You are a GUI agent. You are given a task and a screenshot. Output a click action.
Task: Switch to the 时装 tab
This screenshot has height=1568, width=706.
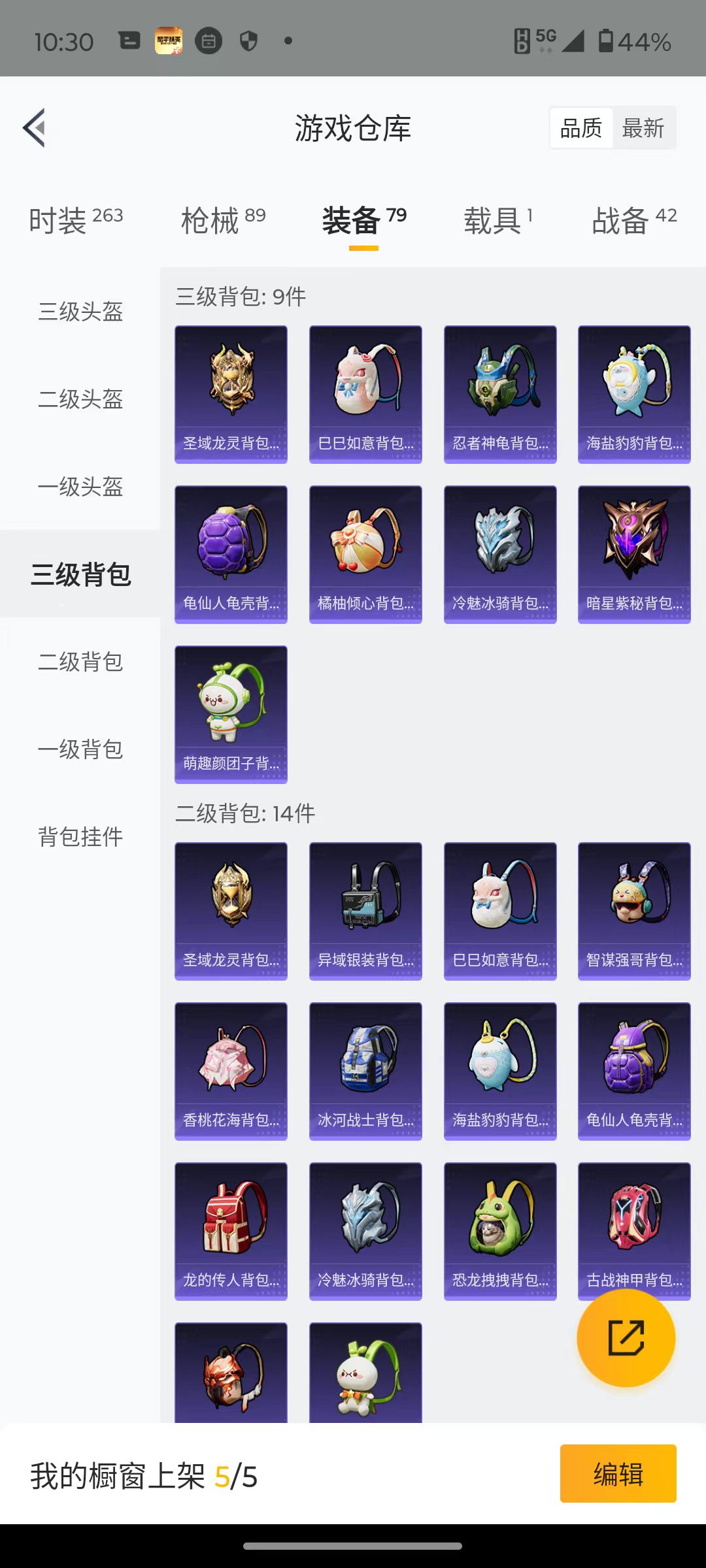click(76, 220)
